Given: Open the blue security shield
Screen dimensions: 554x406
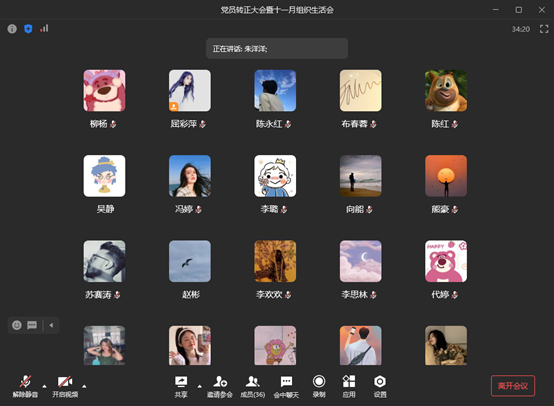Looking at the screenshot, I should [28, 29].
